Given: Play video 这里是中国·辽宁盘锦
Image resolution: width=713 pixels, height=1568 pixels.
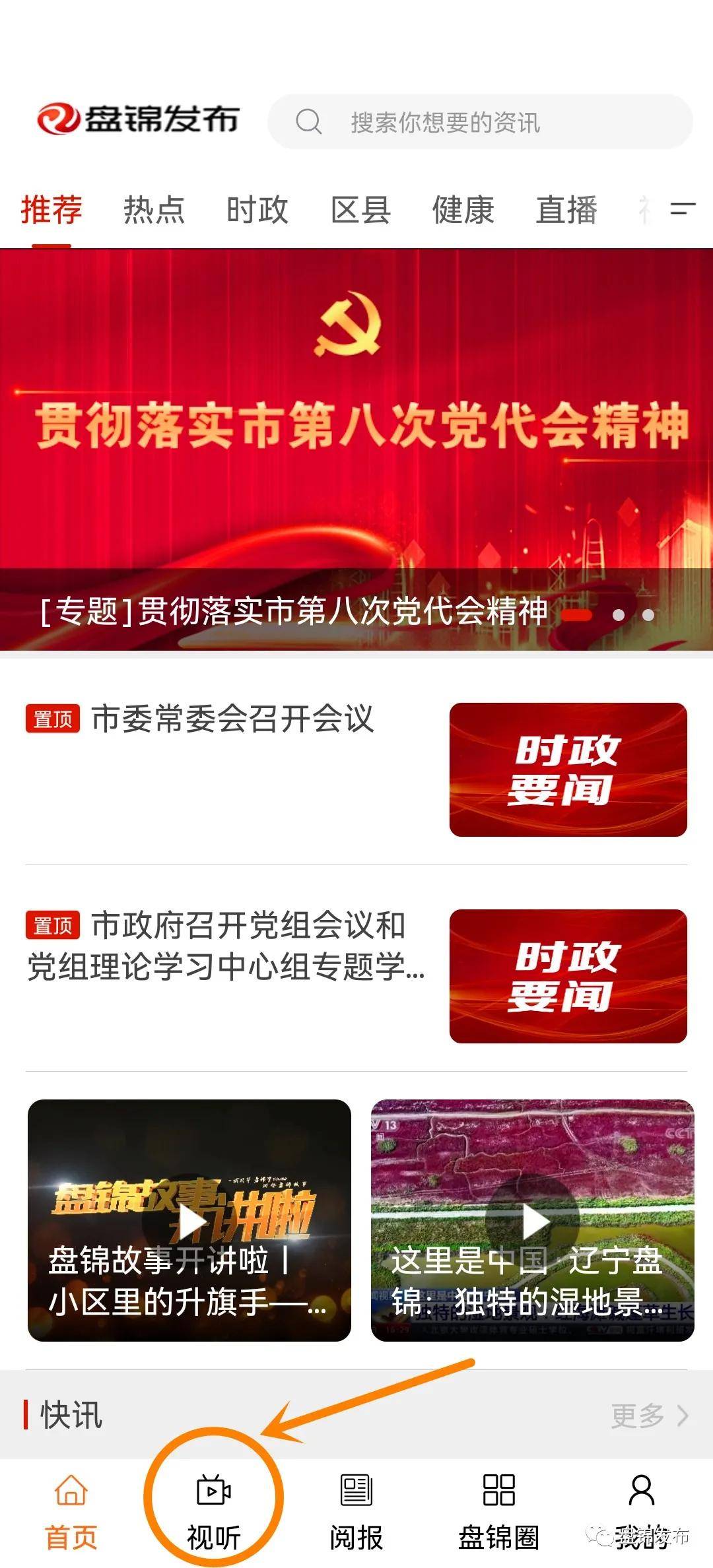Looking at the screenshot, I should [533, 1220].
